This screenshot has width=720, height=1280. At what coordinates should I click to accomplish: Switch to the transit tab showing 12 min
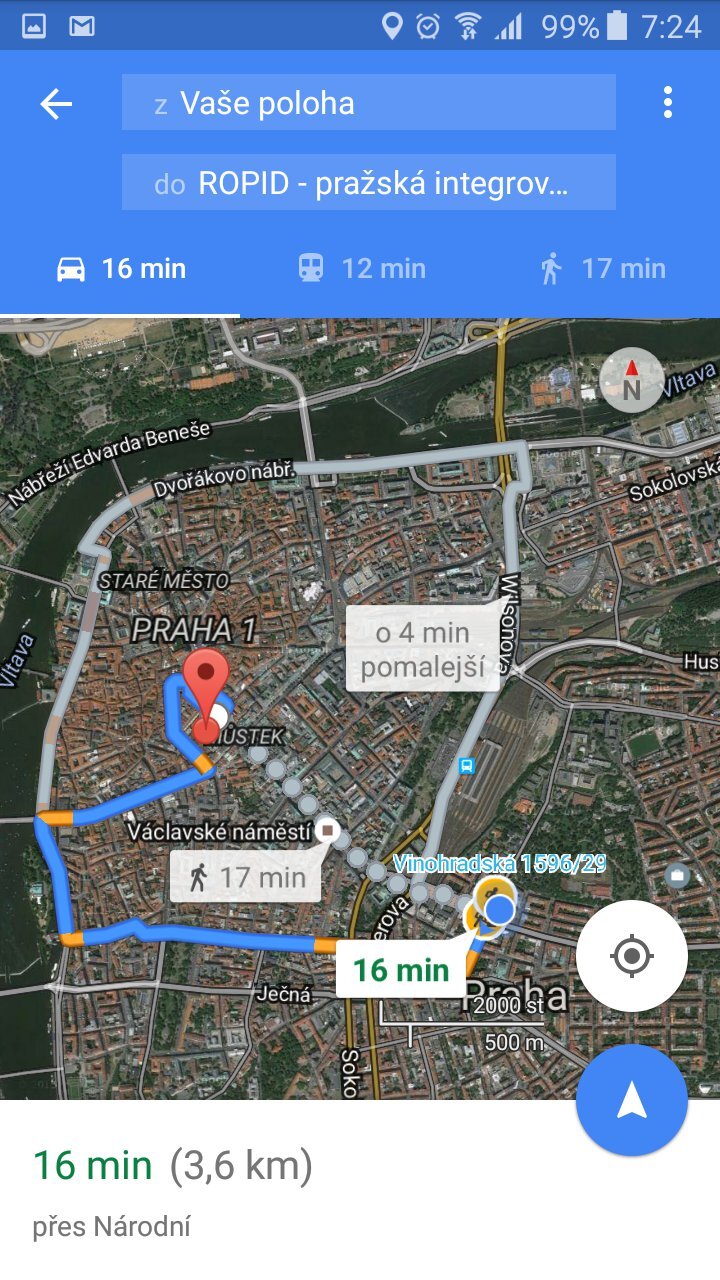[362, 269]
